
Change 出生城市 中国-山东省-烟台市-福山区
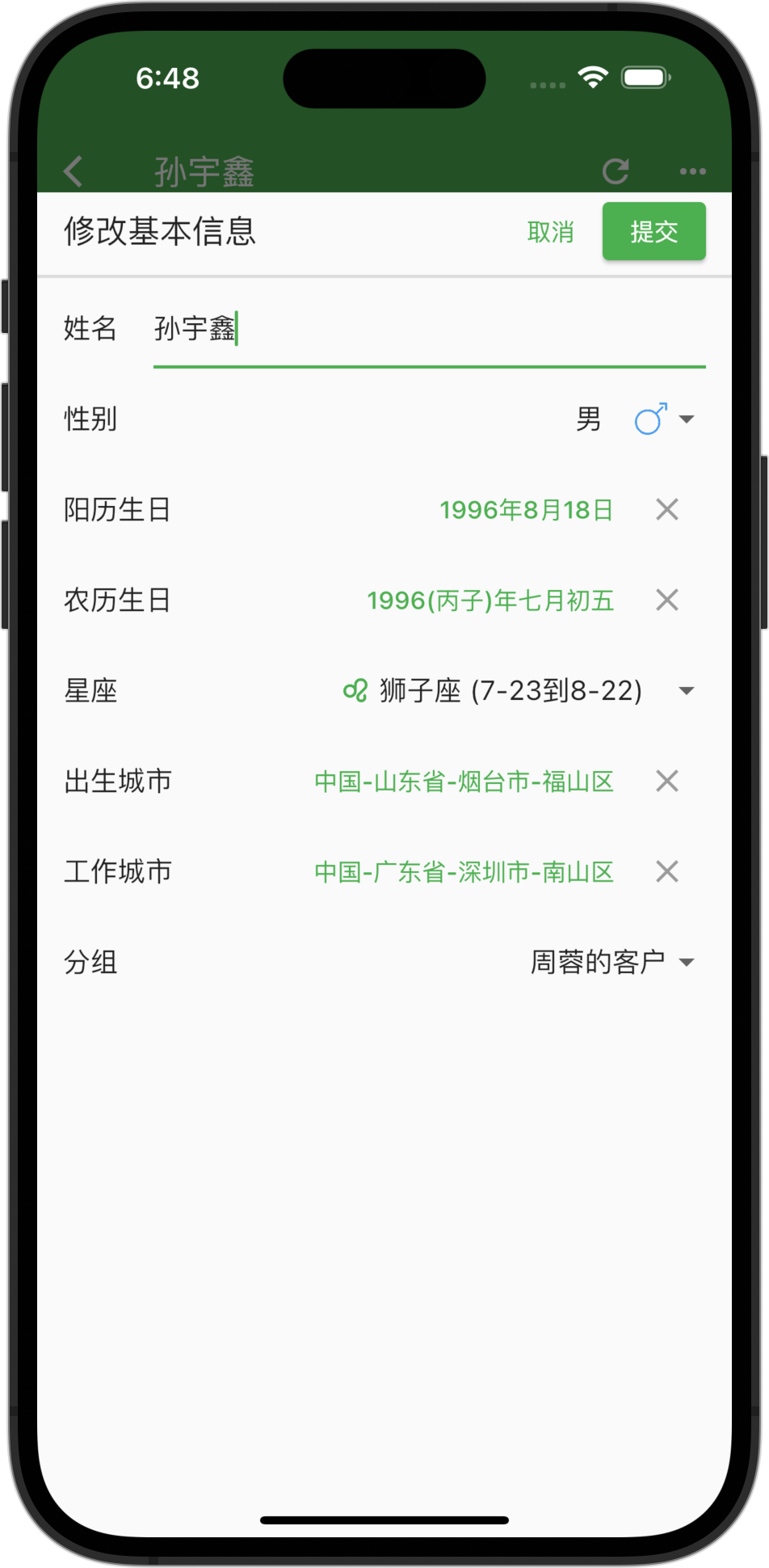[x=464, y=782]
